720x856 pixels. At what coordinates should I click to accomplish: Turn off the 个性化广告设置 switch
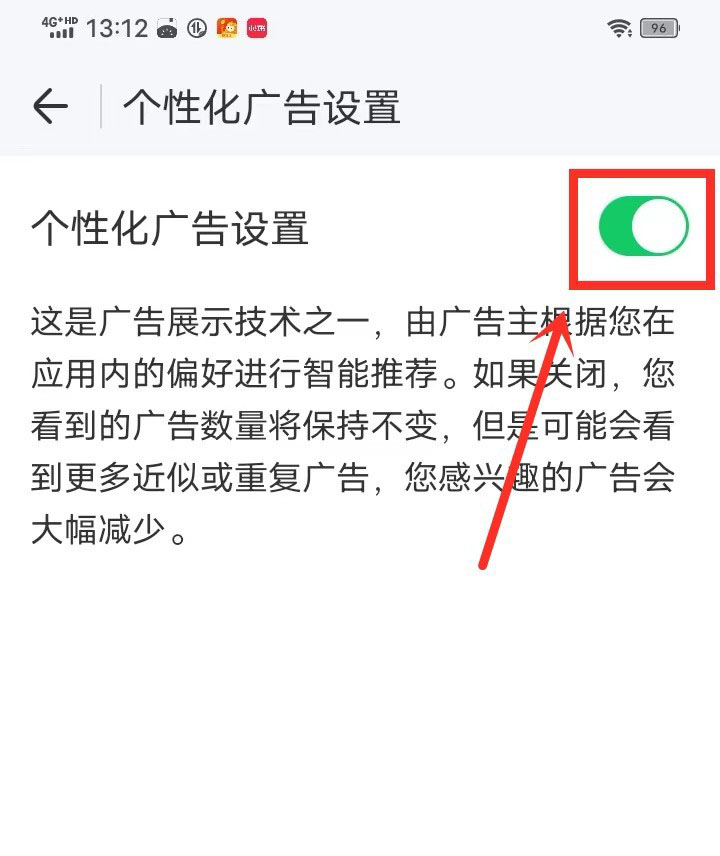coord(643,227)
